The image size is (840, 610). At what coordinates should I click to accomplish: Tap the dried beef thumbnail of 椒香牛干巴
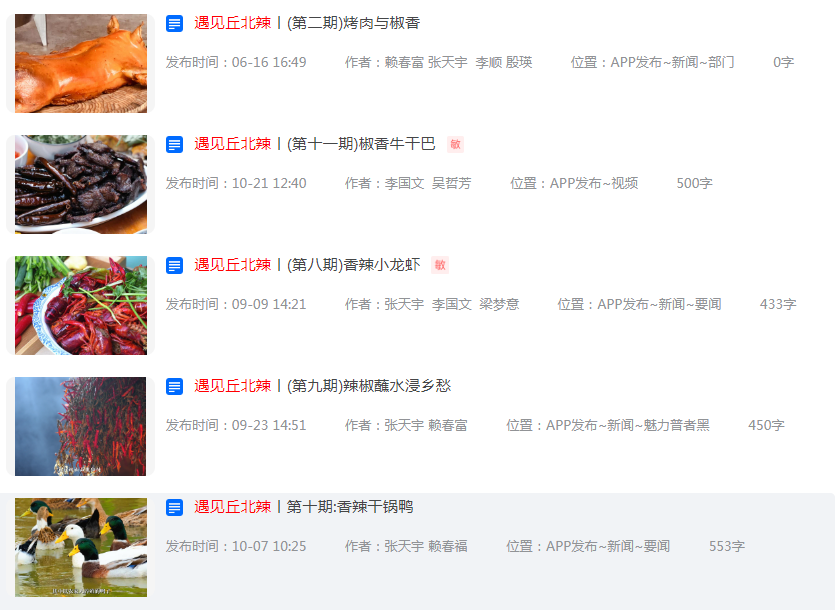(81, 184)
